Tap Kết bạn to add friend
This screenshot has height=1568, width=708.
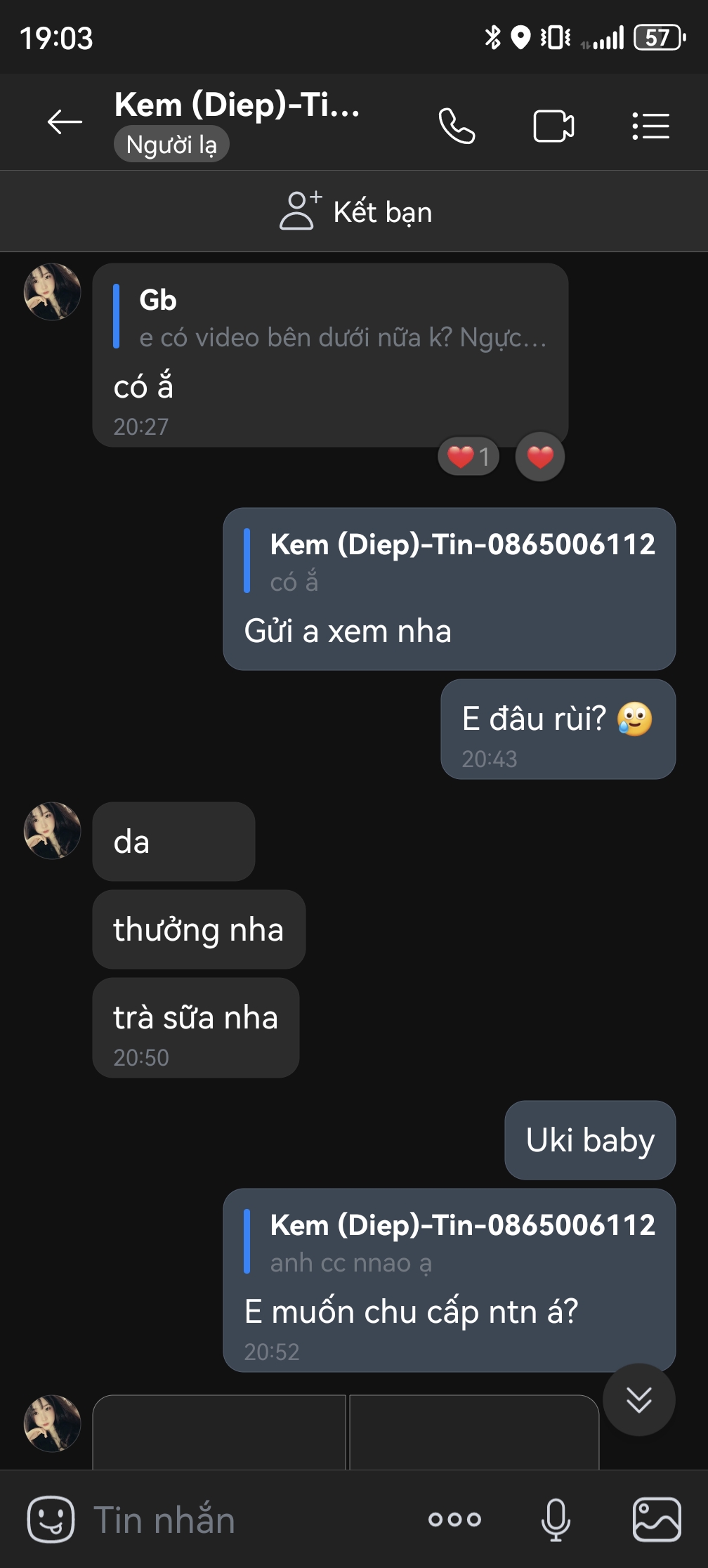(x=355, y=211)
